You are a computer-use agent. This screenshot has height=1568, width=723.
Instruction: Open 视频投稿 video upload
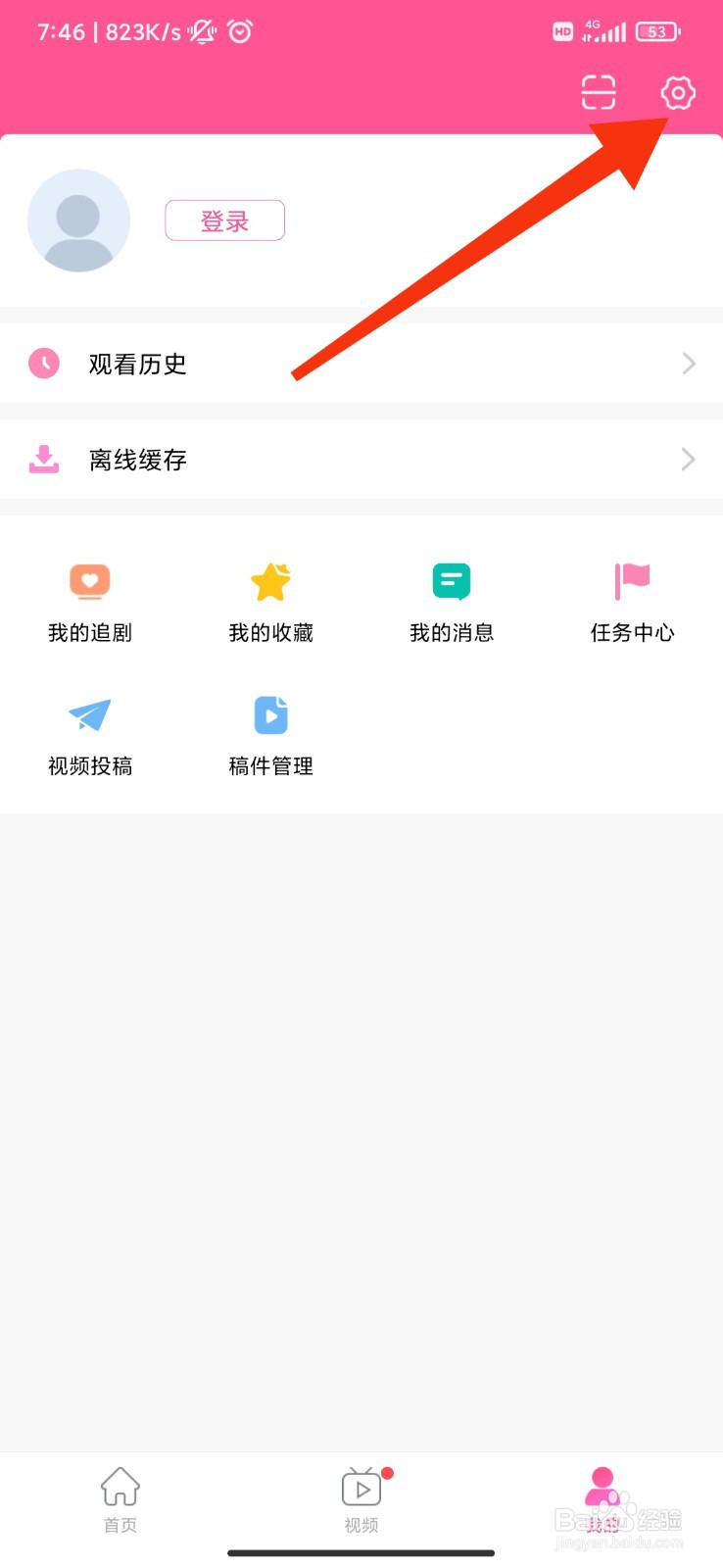(90, 737)
